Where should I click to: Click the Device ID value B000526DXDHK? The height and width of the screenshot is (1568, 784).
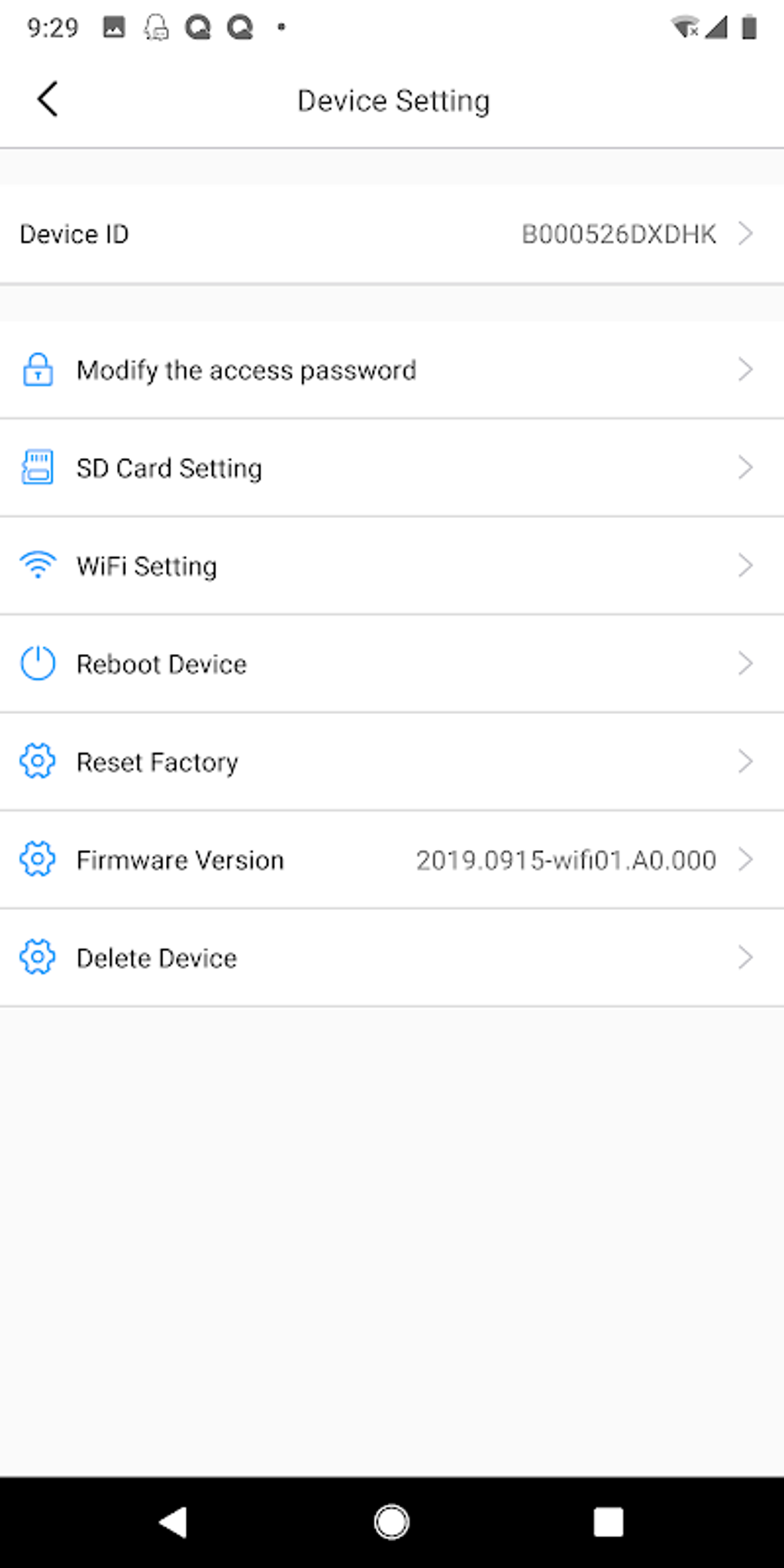pos(618,234)
